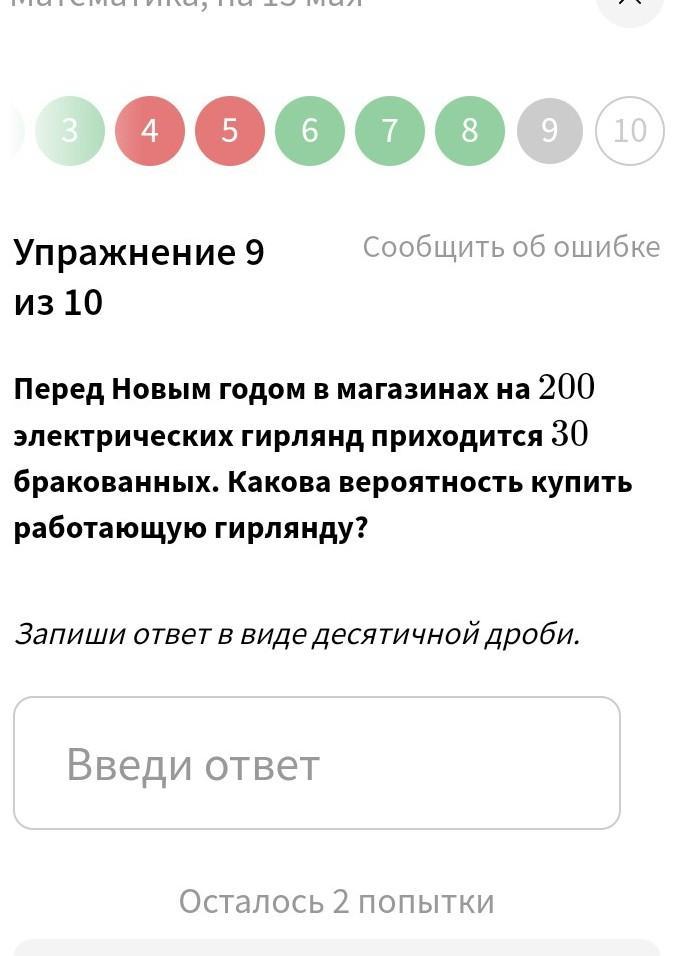Tap the 'Сообщить об ошибке' link

(511, 247)
